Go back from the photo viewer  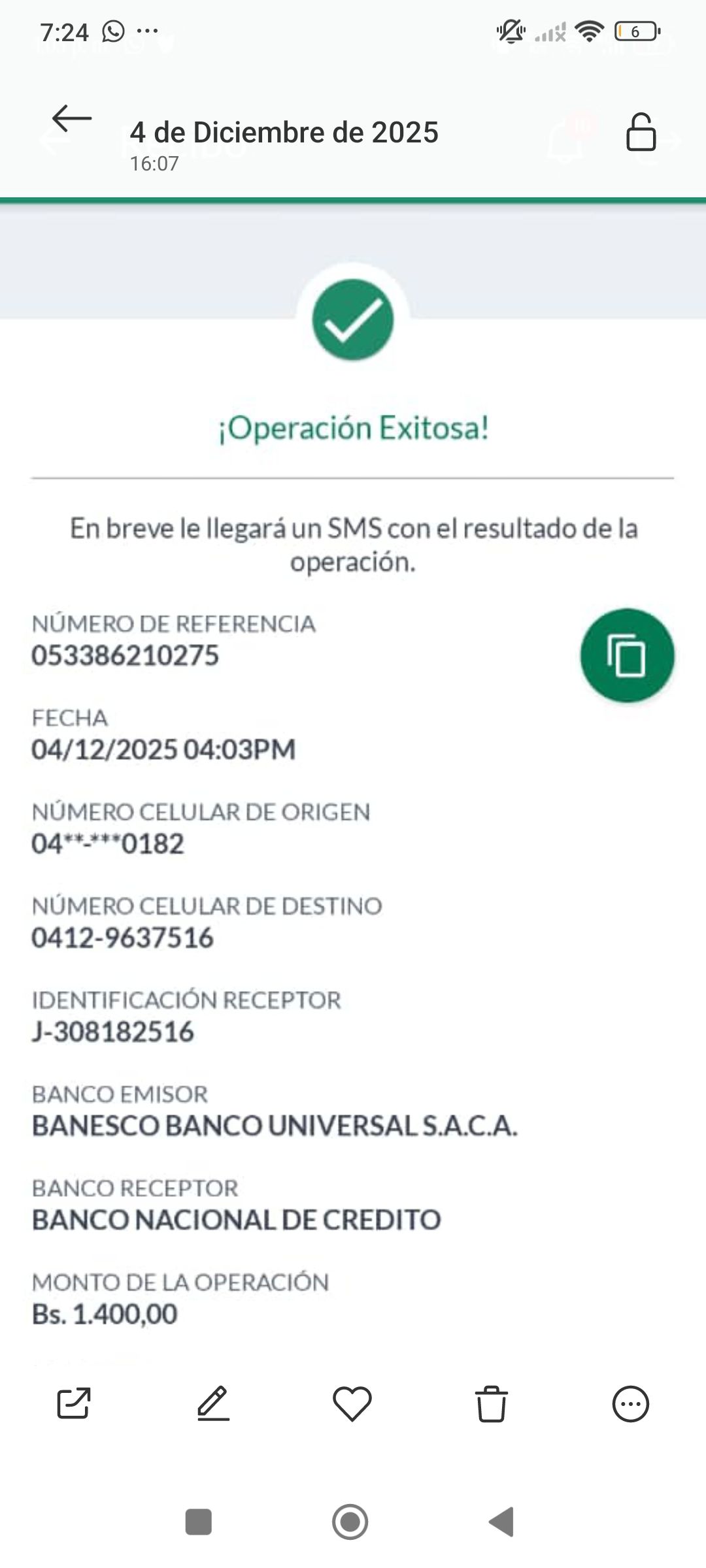click(72, 120)
